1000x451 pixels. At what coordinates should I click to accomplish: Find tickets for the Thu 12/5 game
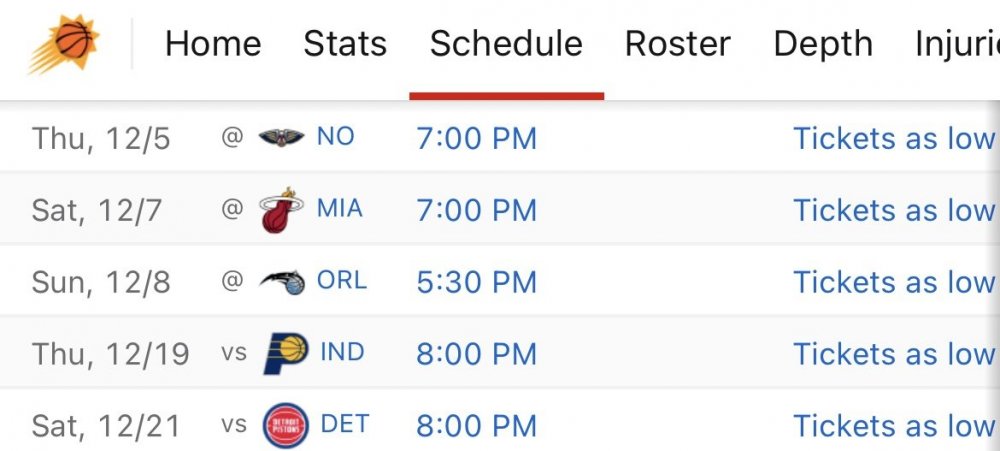pos(894,138)
